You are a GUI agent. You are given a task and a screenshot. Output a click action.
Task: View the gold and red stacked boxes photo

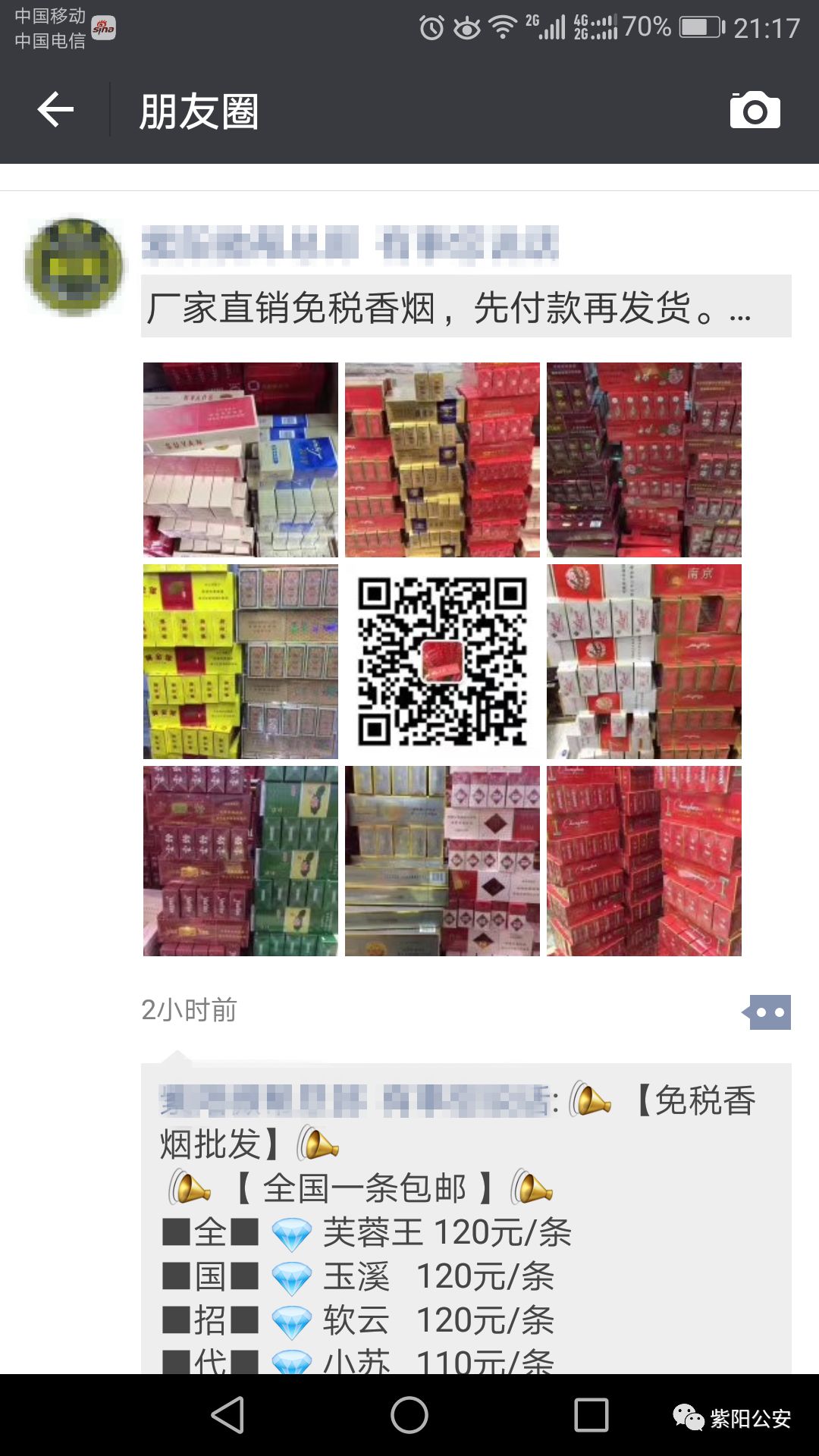point(442,460)
